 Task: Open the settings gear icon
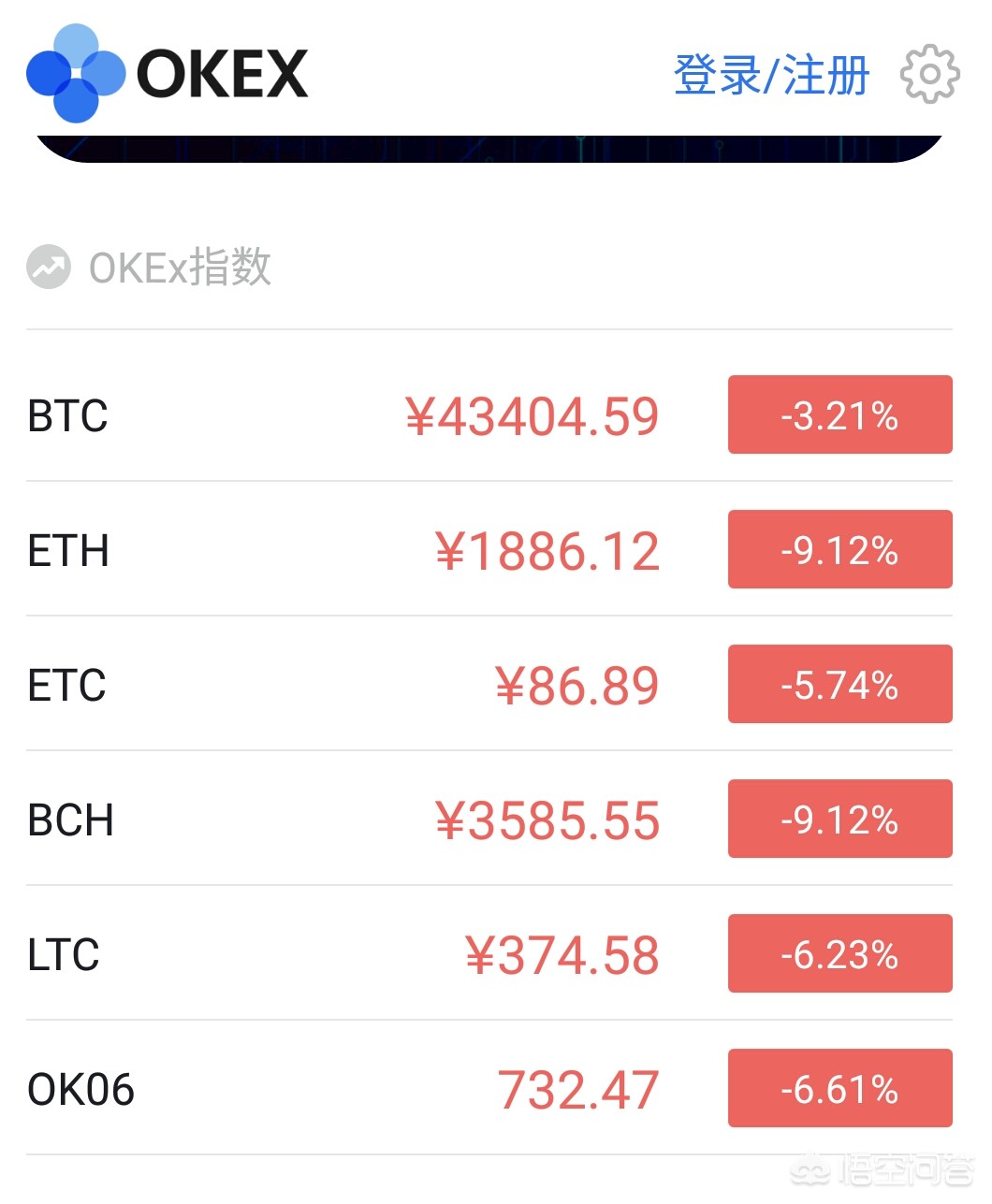pyautogui.click(x=930, y=75)
